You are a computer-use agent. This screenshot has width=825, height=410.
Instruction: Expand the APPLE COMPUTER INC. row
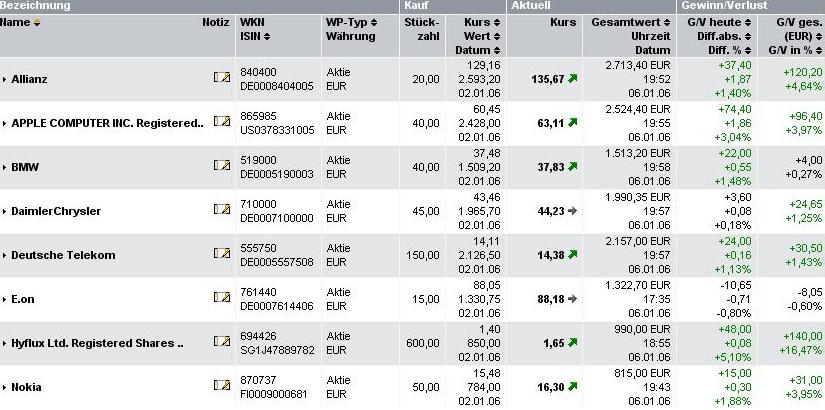pyautogui.click(x=5, y=123)
